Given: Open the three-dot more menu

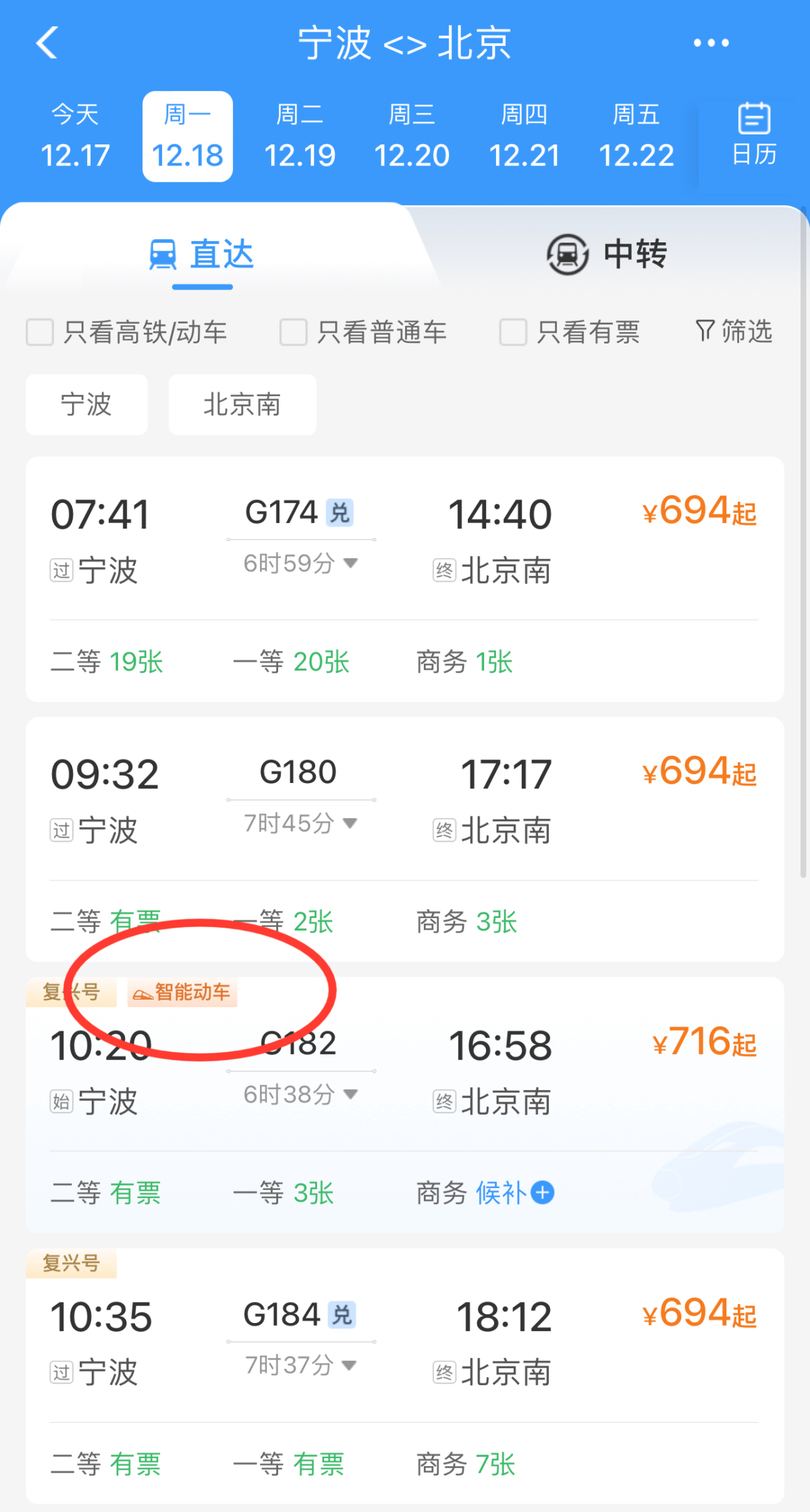Looking at the screenshot, I should [711, 43].
